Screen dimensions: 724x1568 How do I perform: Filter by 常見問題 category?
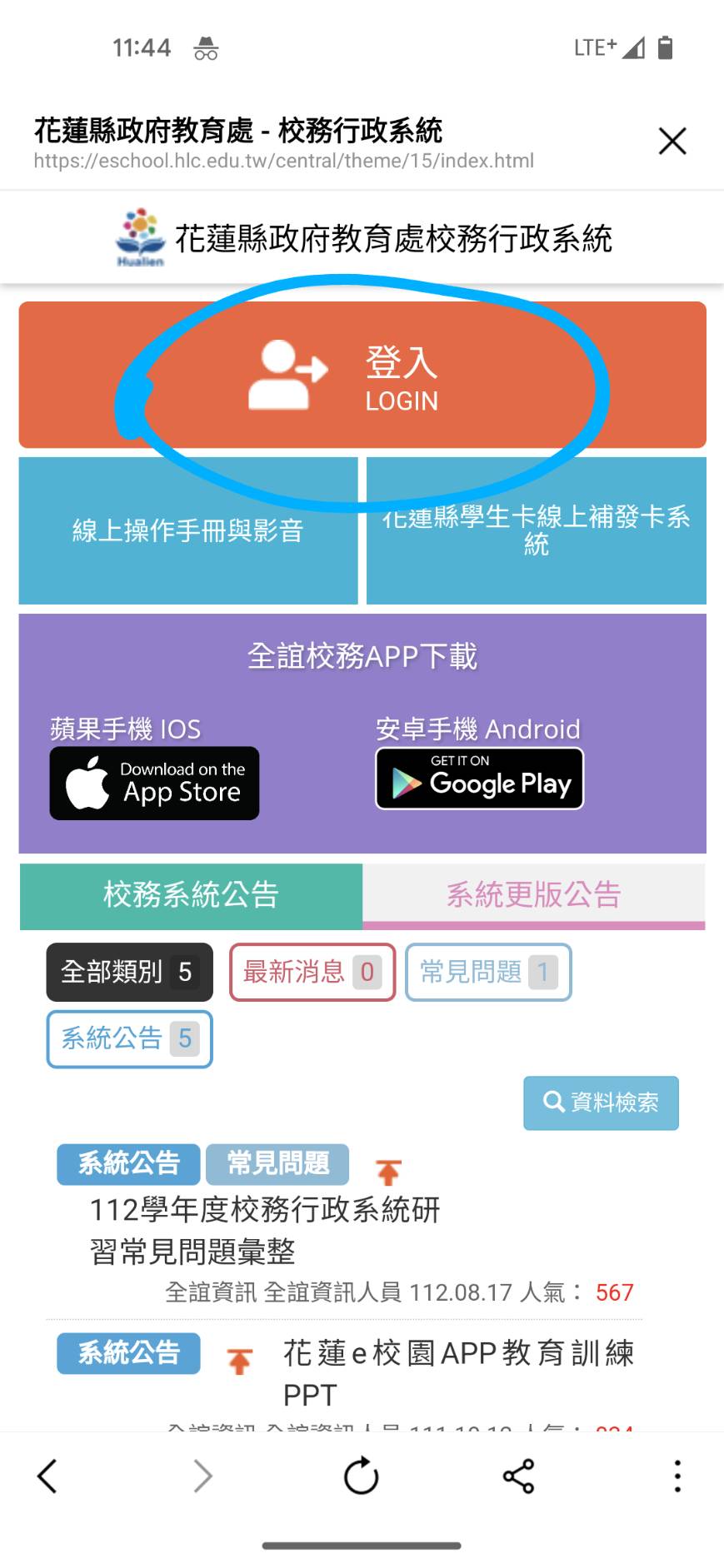click(487, 972)
